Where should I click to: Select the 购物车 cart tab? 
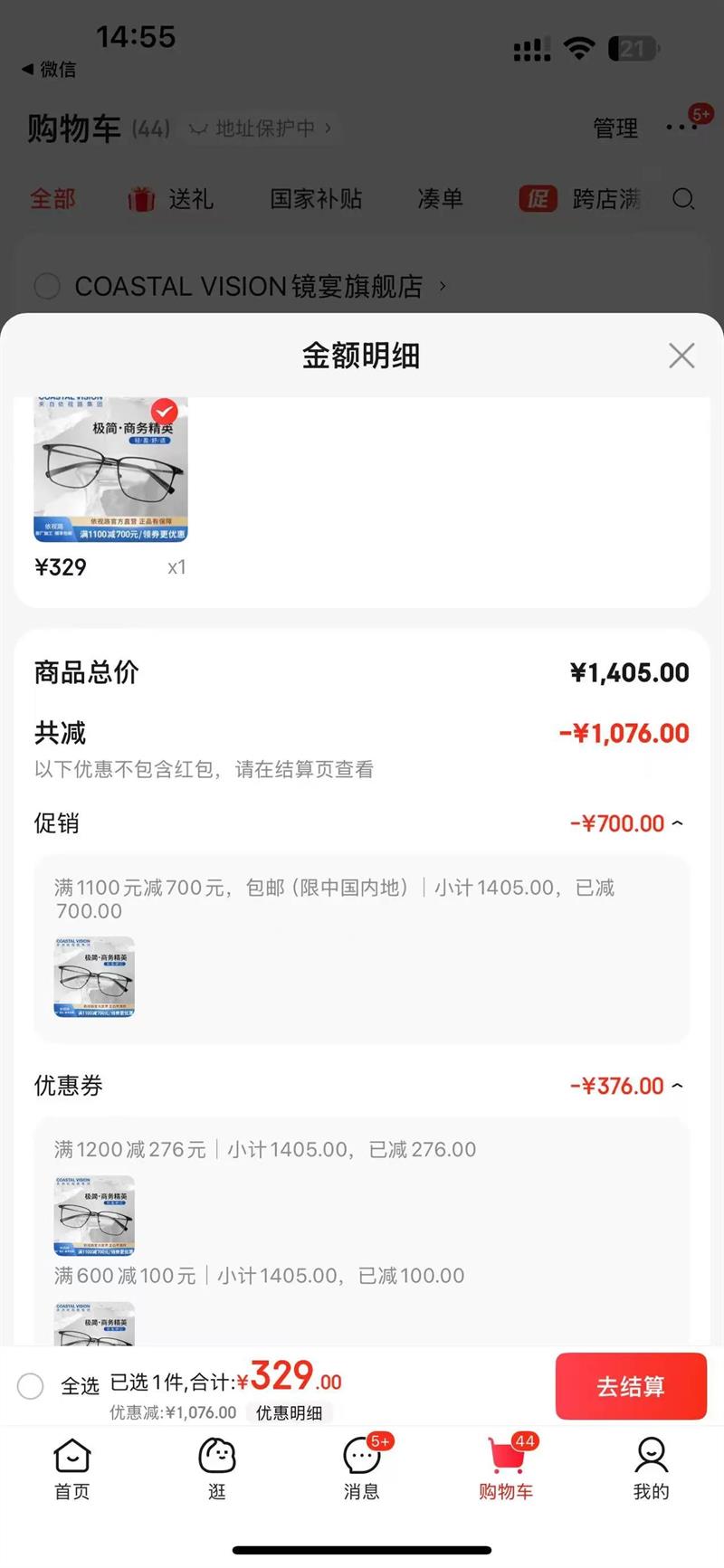click(506, 1469)
